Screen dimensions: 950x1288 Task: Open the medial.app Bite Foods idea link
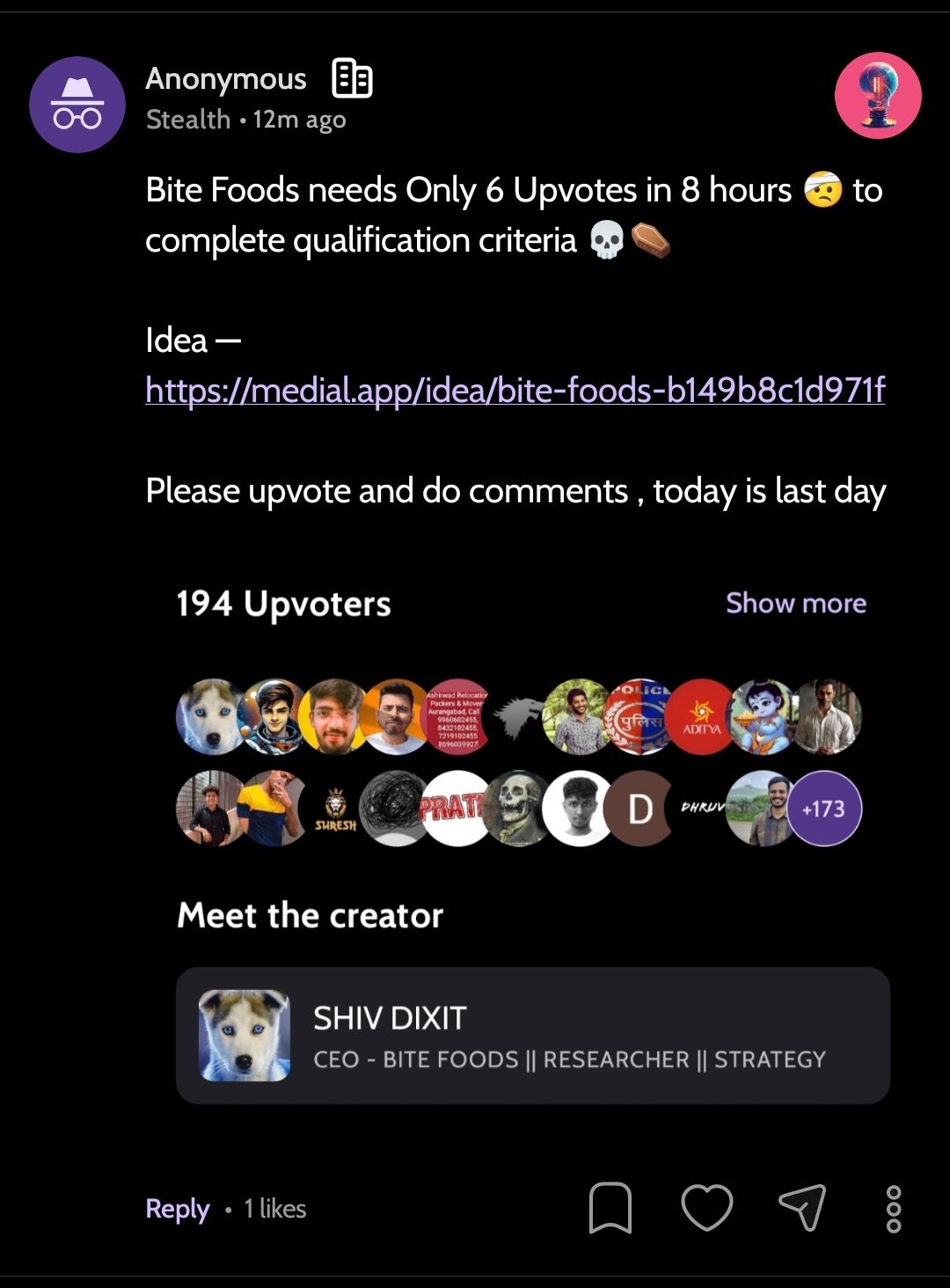coord(515,390)
